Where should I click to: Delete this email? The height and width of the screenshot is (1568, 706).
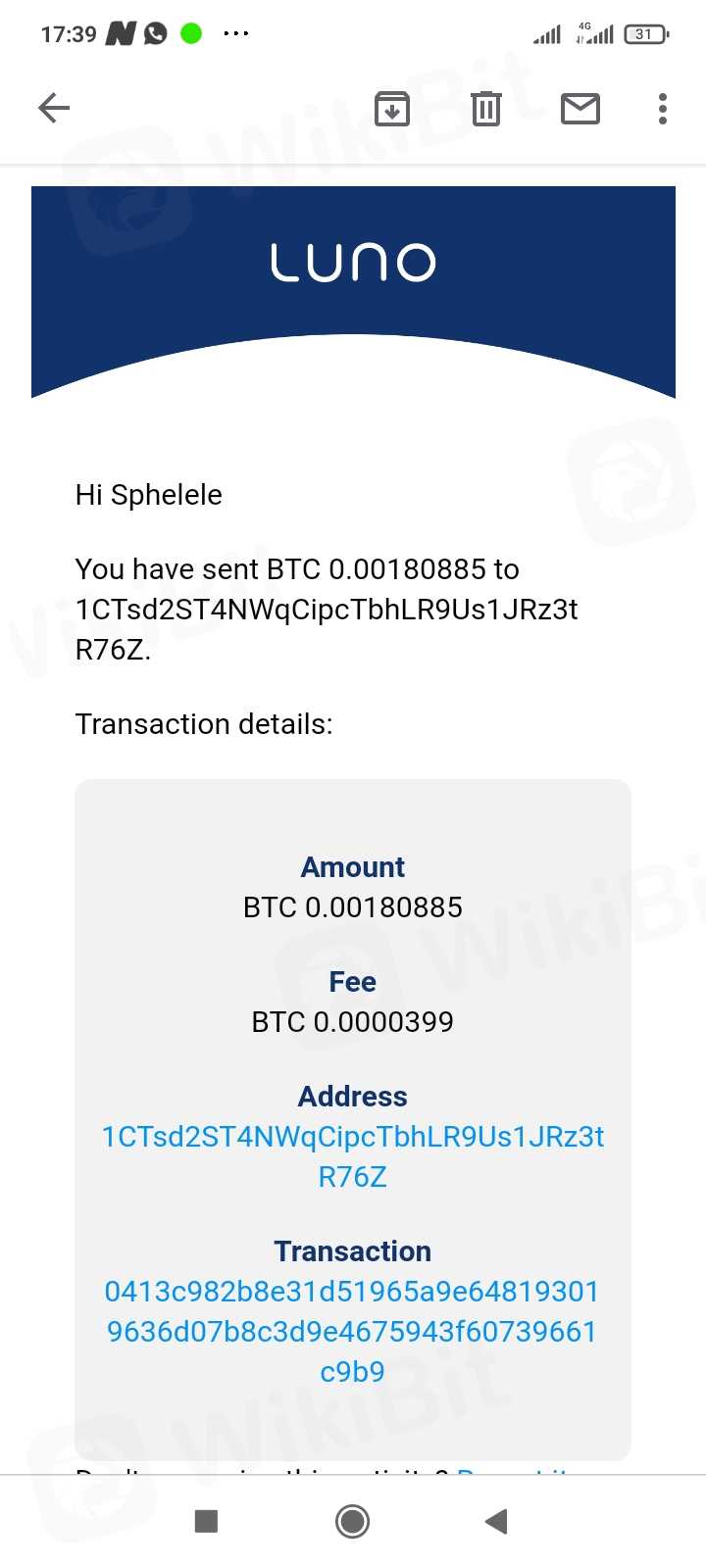pyautogui.click(x=486, y=108)
